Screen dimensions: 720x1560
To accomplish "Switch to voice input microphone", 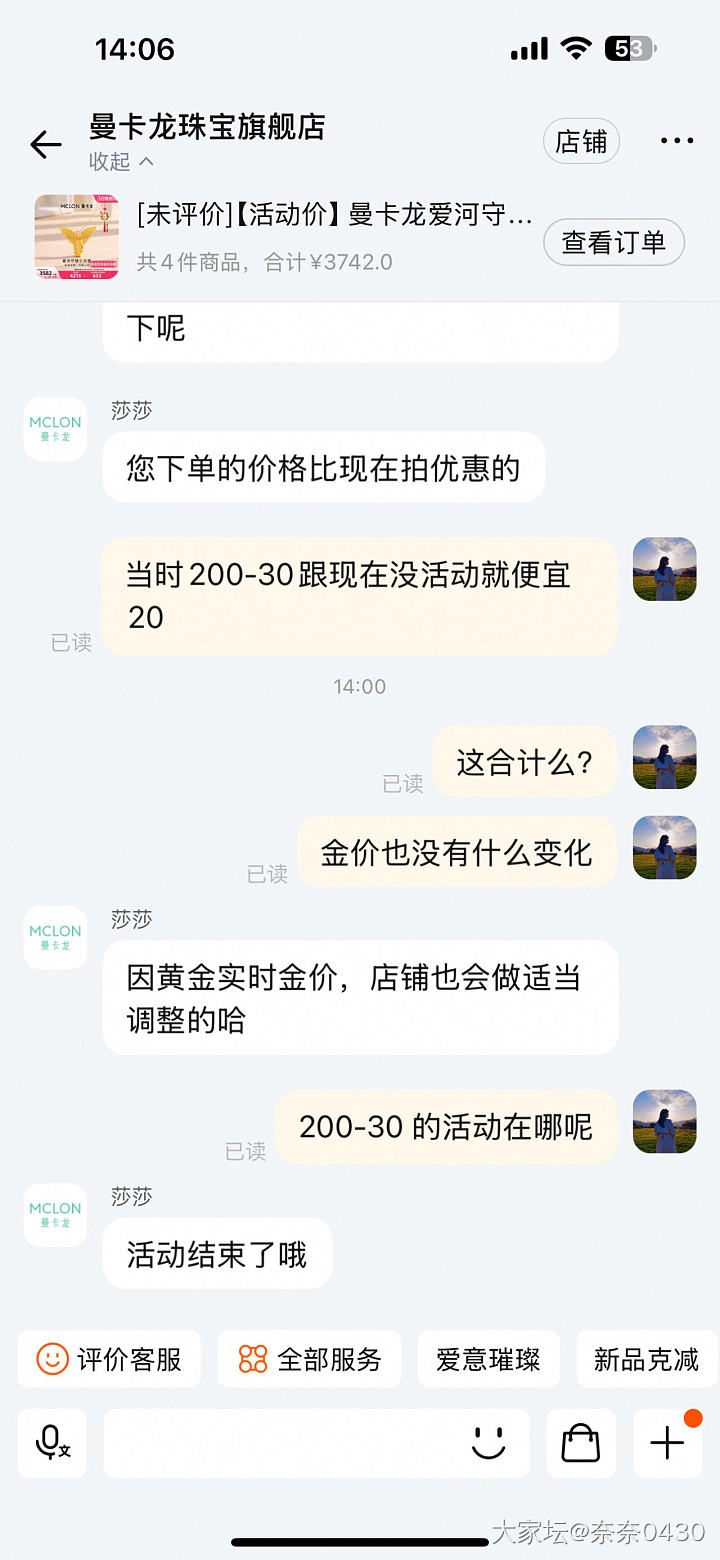I will 52,1443.
